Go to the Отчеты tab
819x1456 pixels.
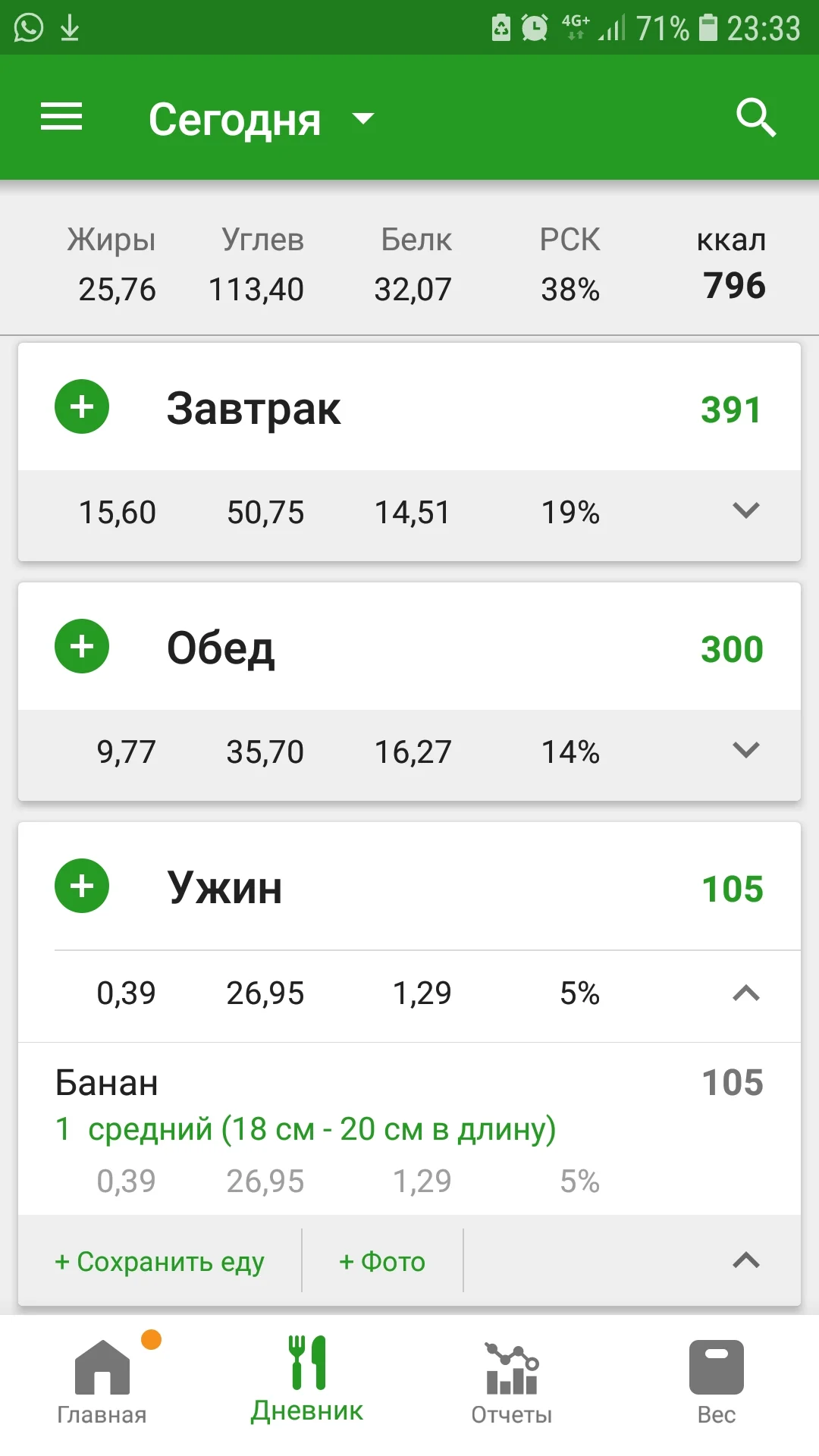click(x=512, y=1382)
